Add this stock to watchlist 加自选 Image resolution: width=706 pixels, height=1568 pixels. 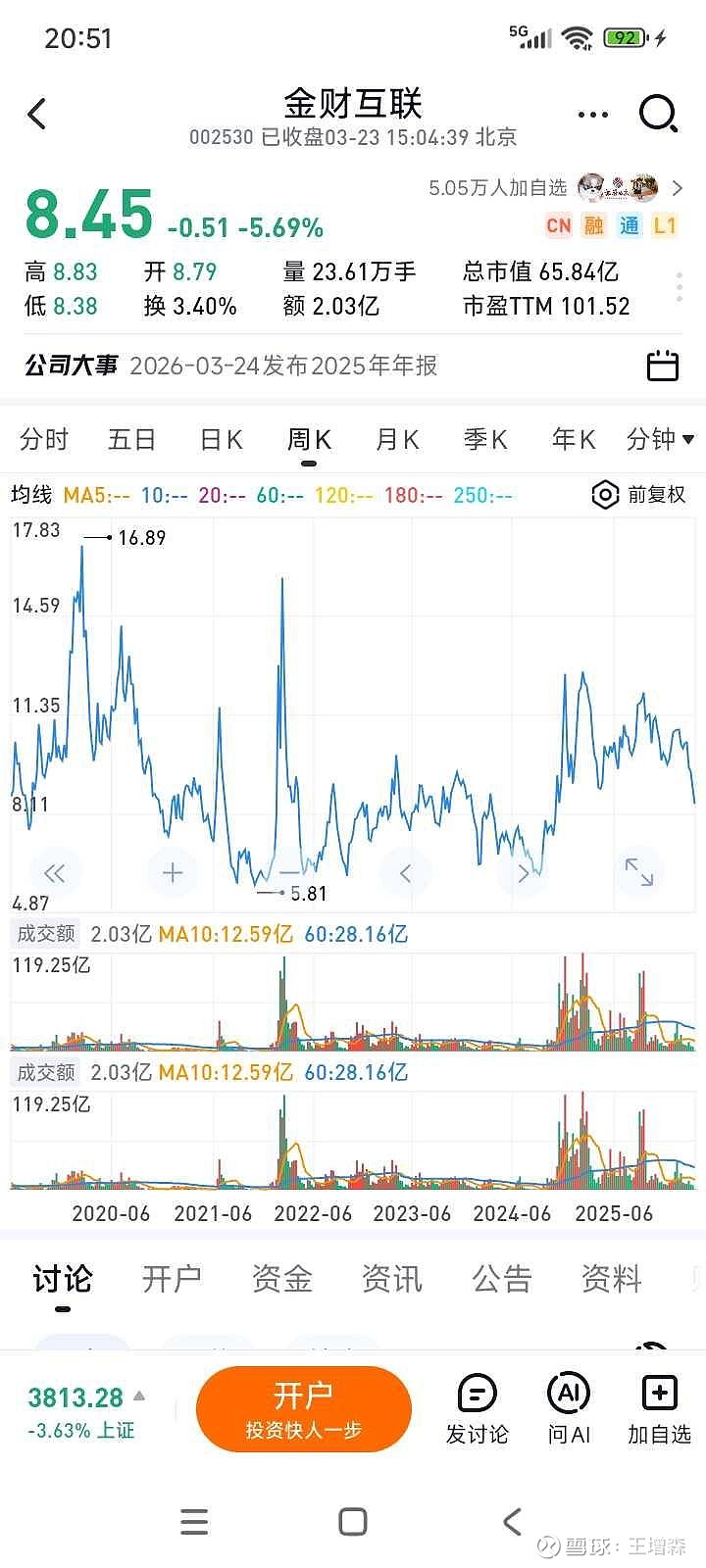click(x=659, y=1408)
